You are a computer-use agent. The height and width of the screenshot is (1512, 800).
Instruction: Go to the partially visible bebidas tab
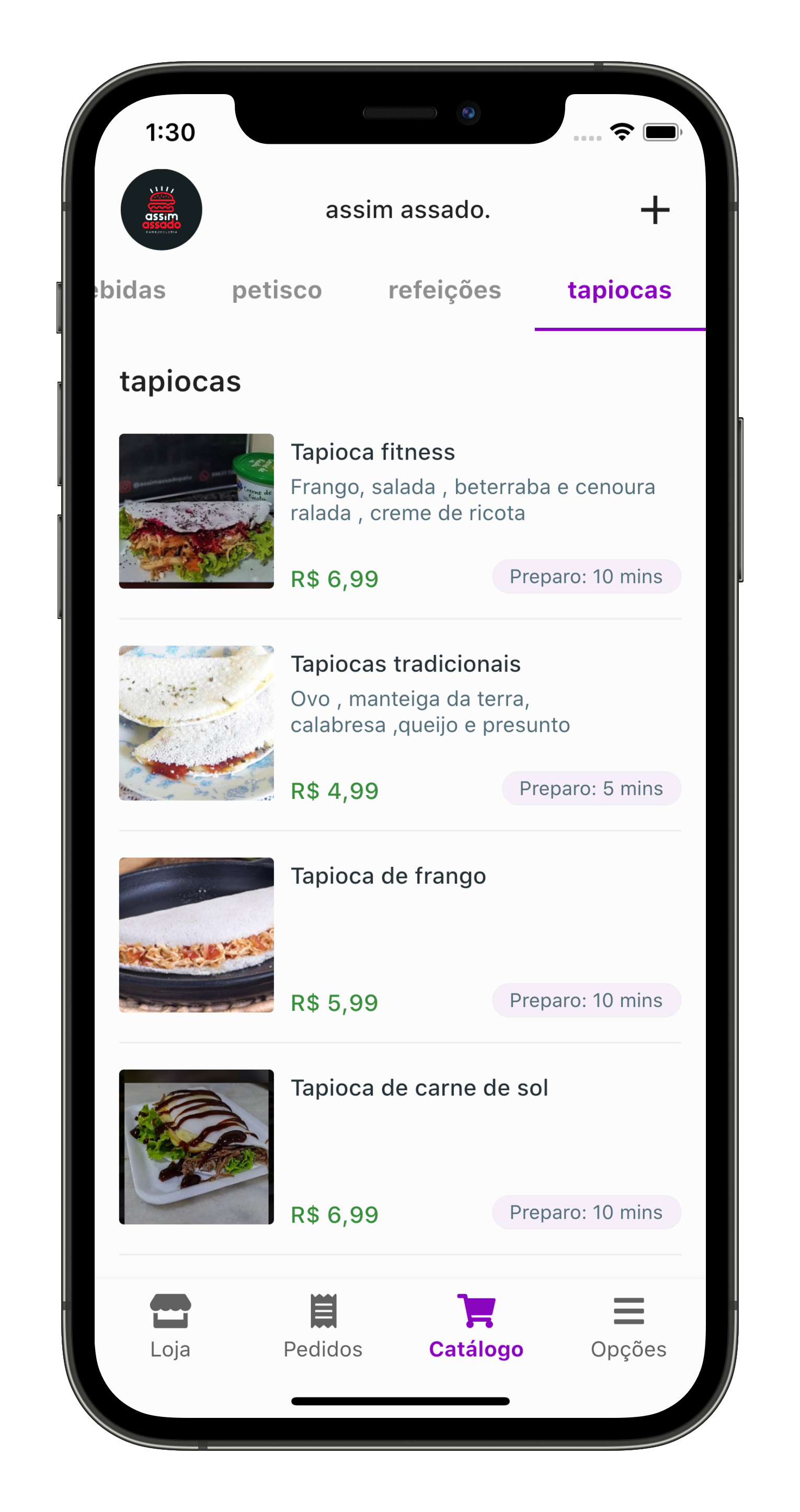coord(130,290)
